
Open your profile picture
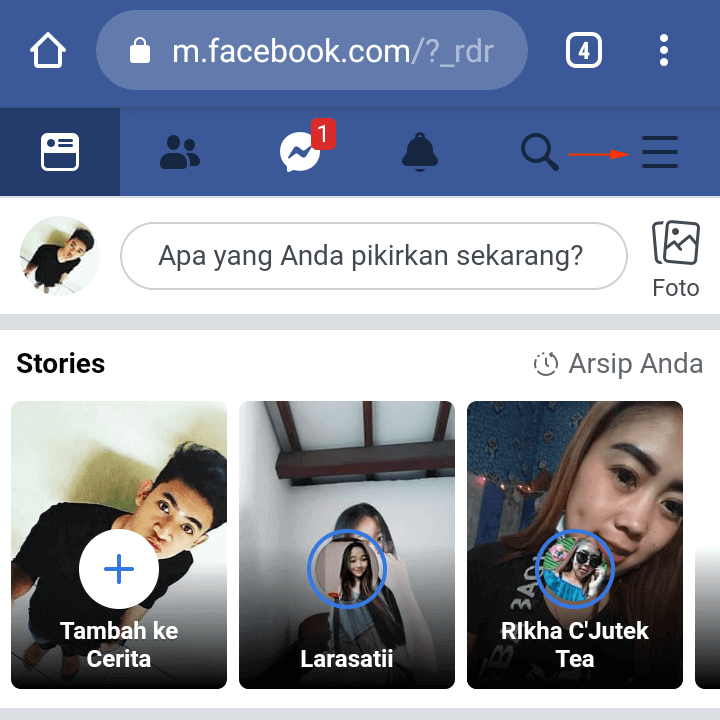coord(59,256)
